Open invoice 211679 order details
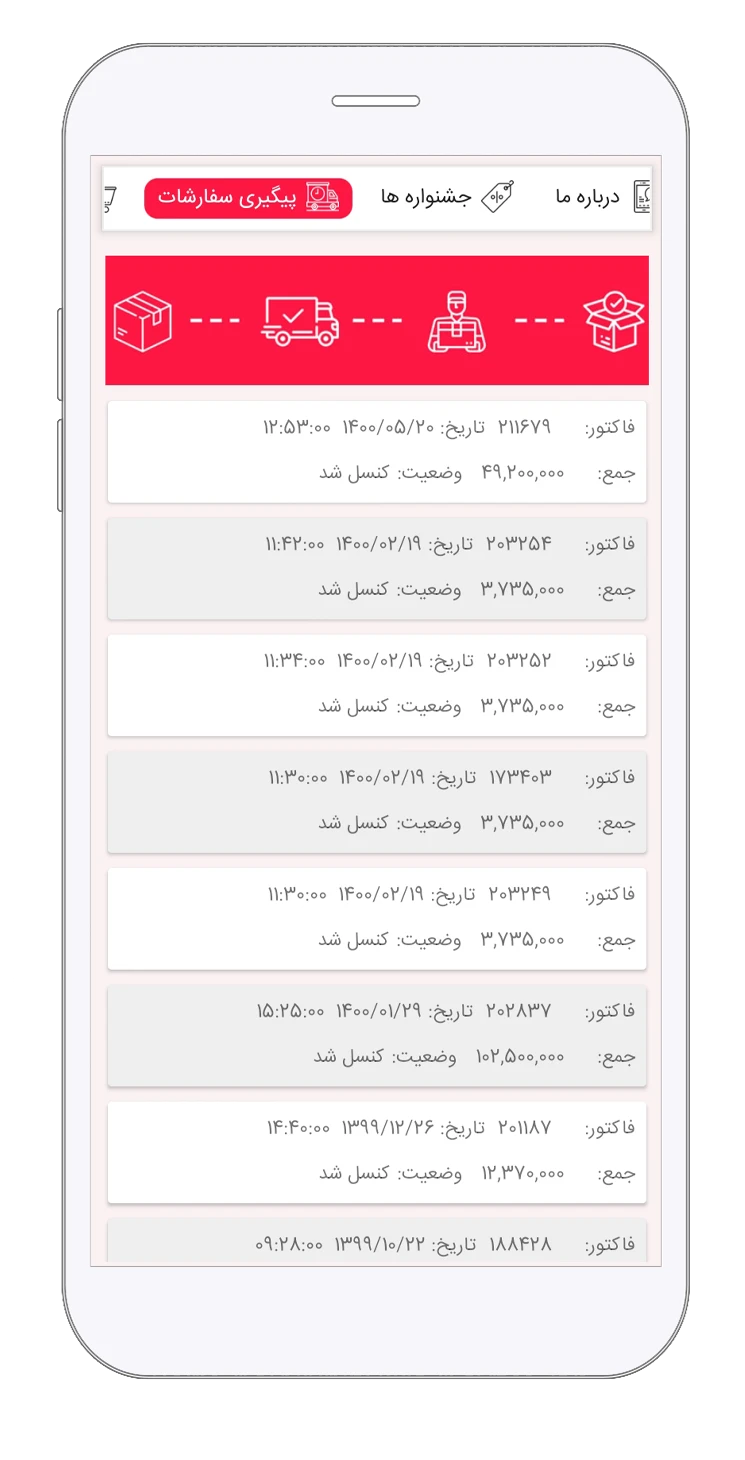The image size is (745, 1460). click(x=377, y=451)
